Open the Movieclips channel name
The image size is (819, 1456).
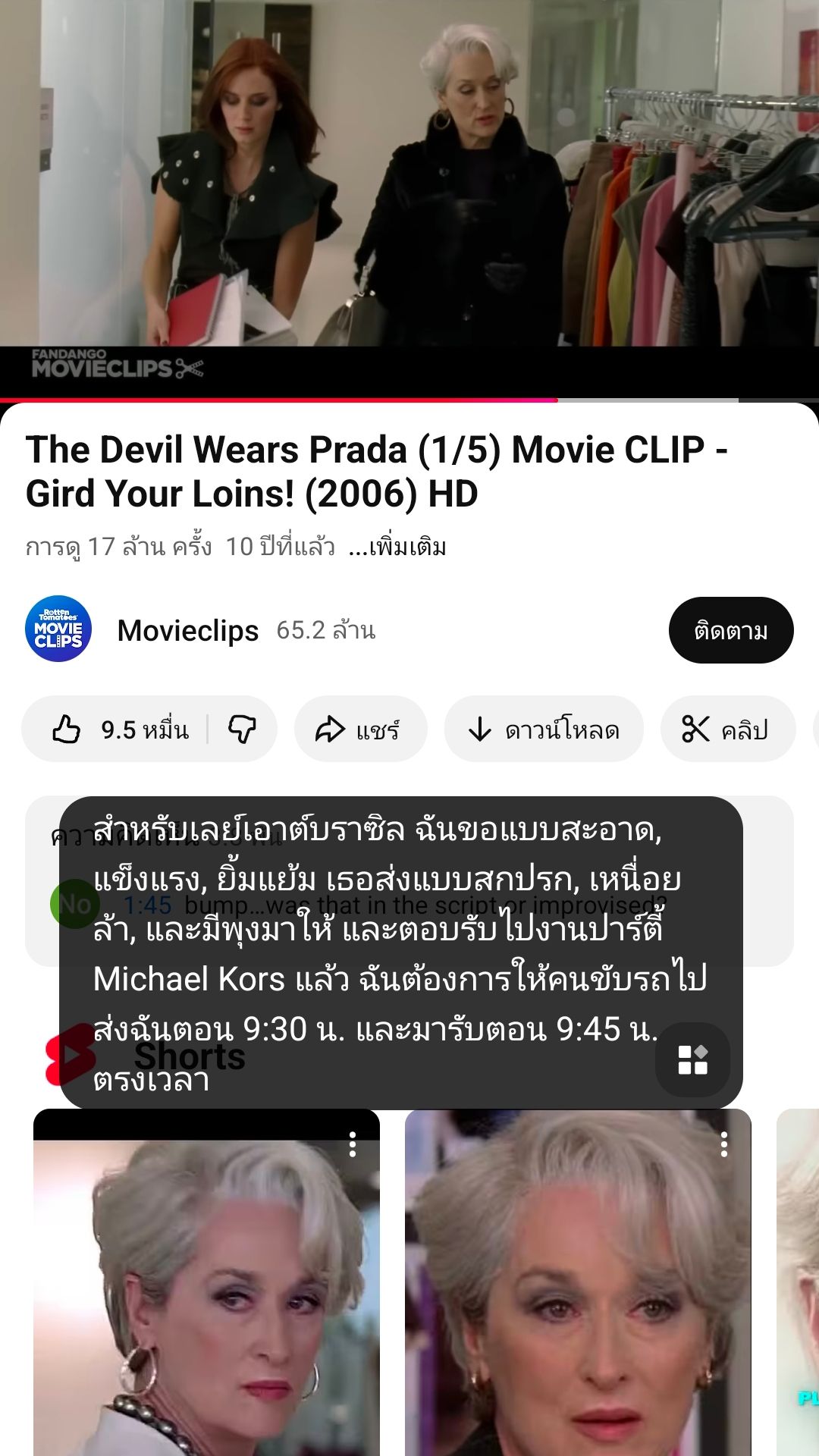click(x=188, y=630)
